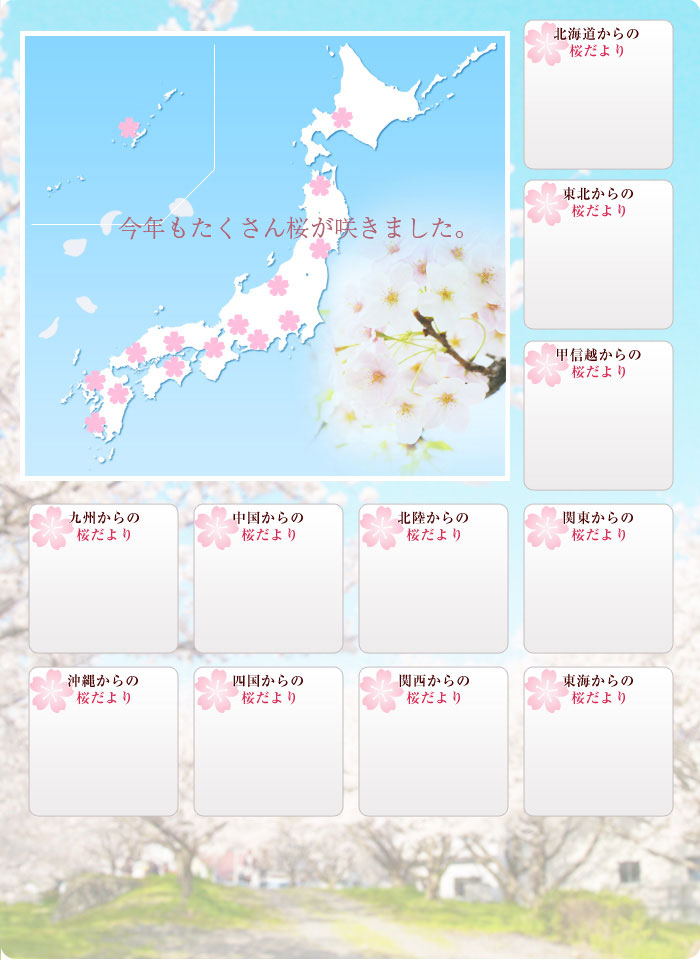View the 関東からの桜だより card
Screen dimensions: 700x960
(598, 578)
